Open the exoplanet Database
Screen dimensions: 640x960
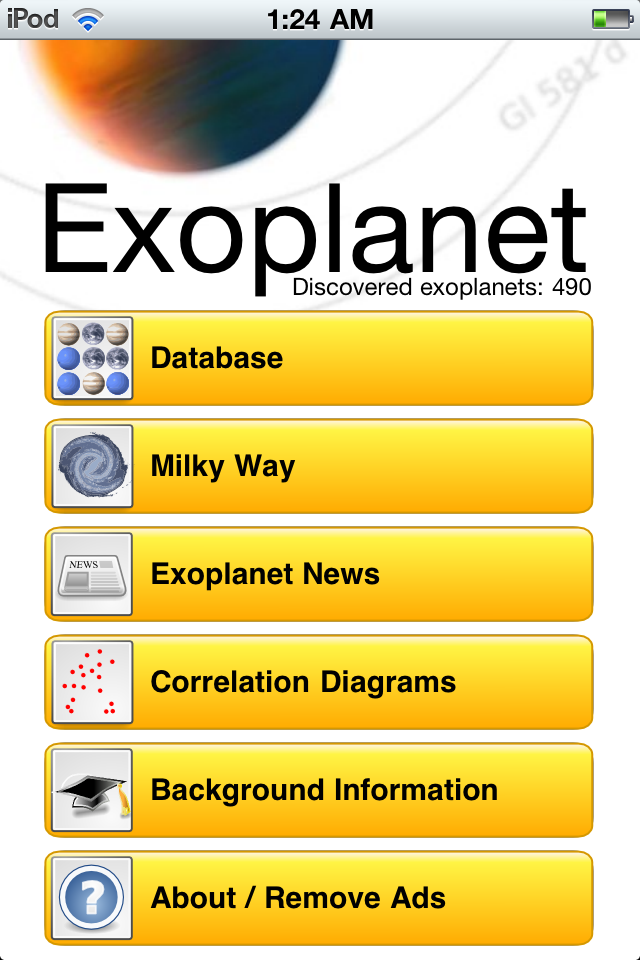318,358
